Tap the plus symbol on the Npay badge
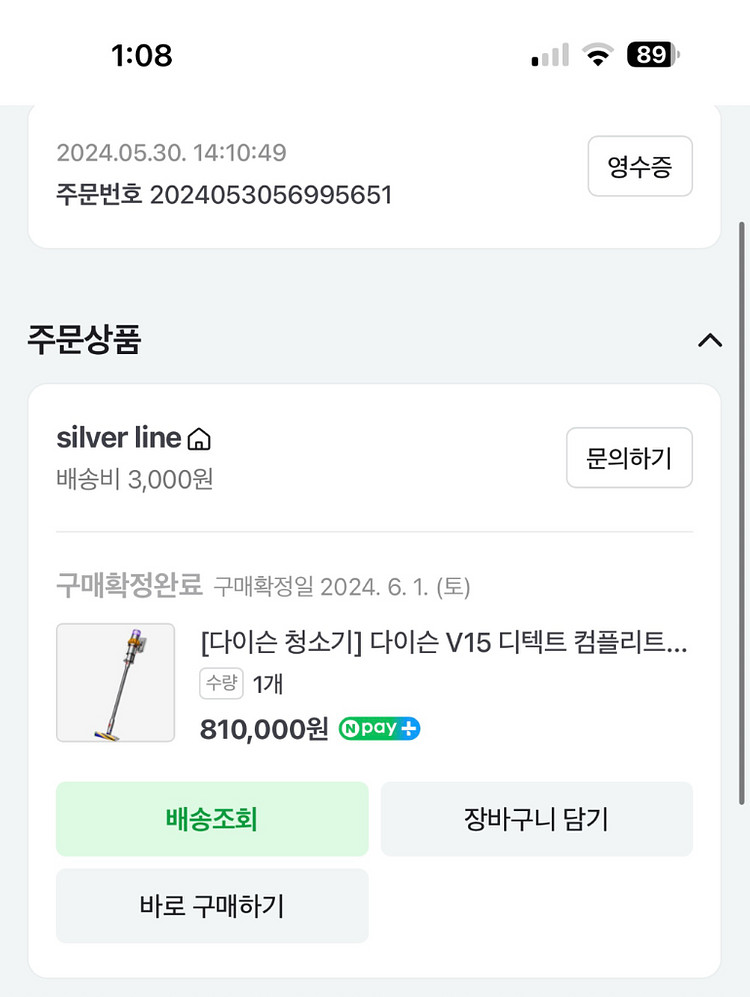The width and height of the screenshot is (750, 997). [x=408, y=729]
